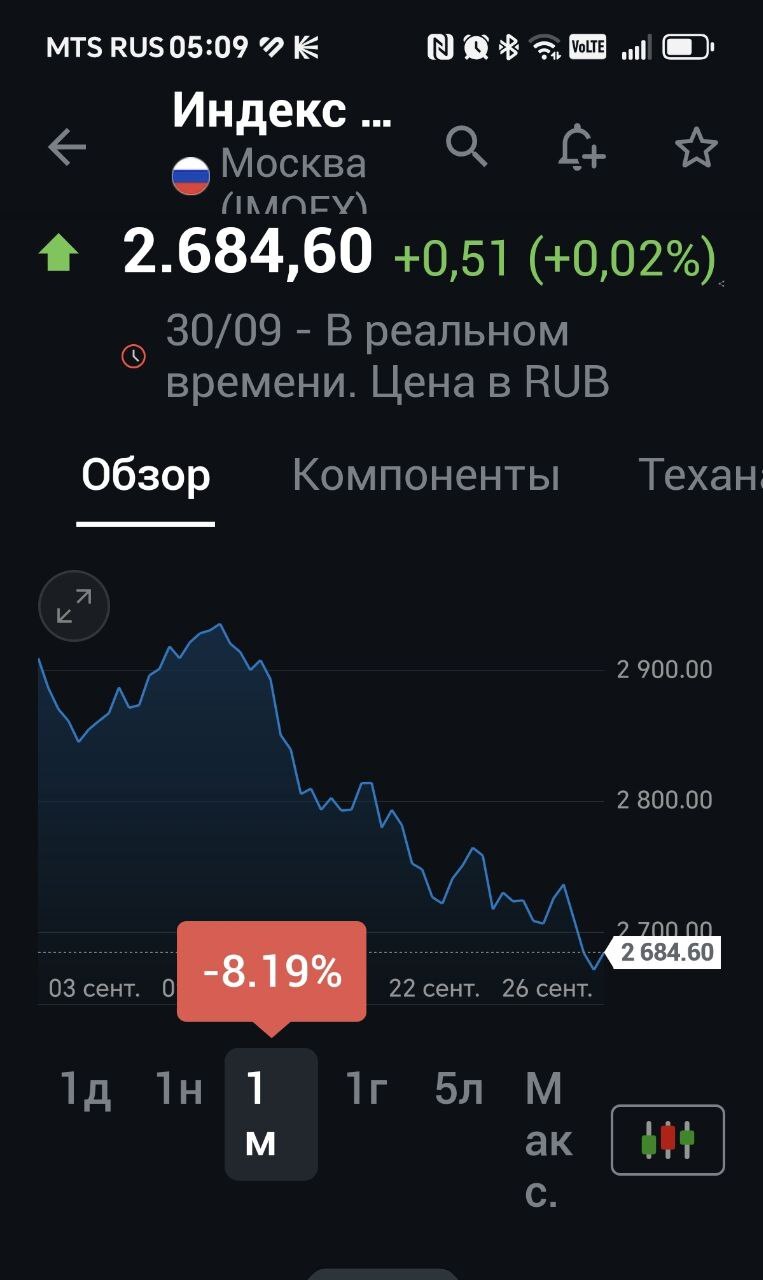Go back using the arrow icon
The width and height of the screenshot is (763, 1280).
pyautogui.click(x=68, y=148)
